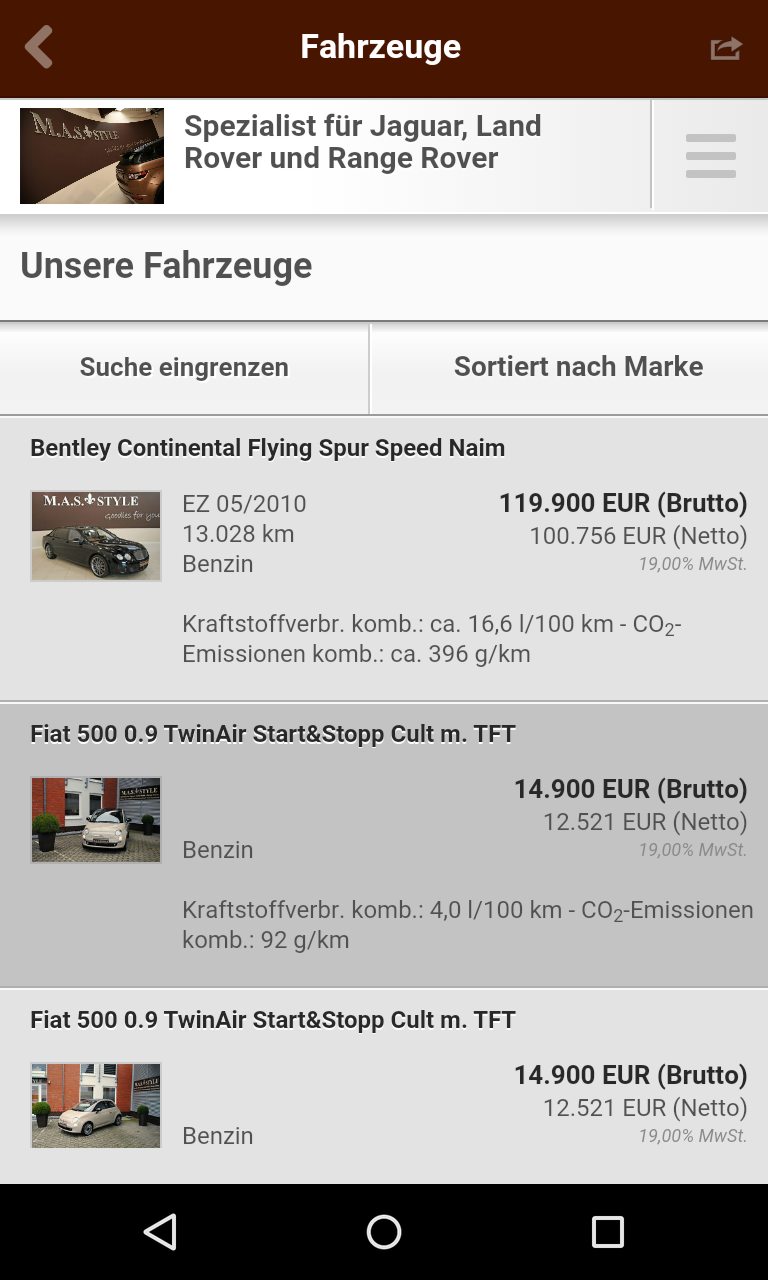This screenshot has width=768, height=1280.
Task: Tap Suche eingrenzen to narrow search
Action: point(184,367)
